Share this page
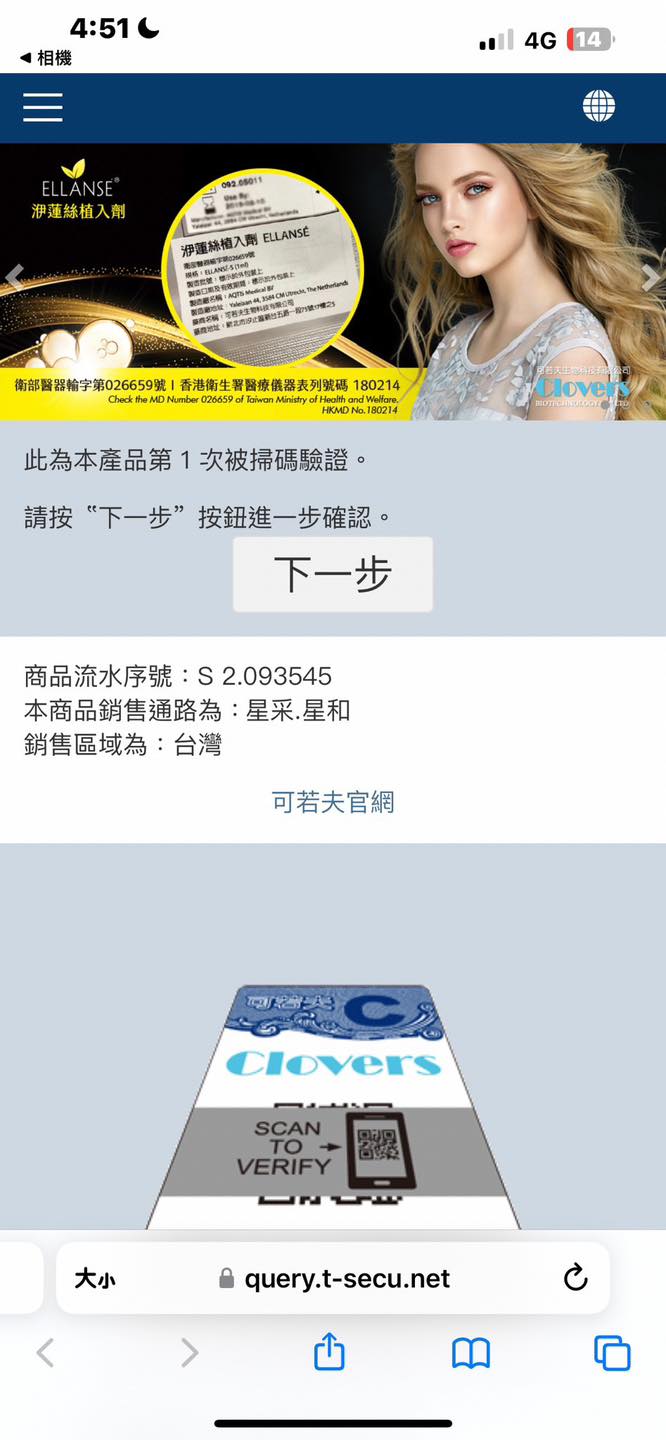 (329, 1353)
